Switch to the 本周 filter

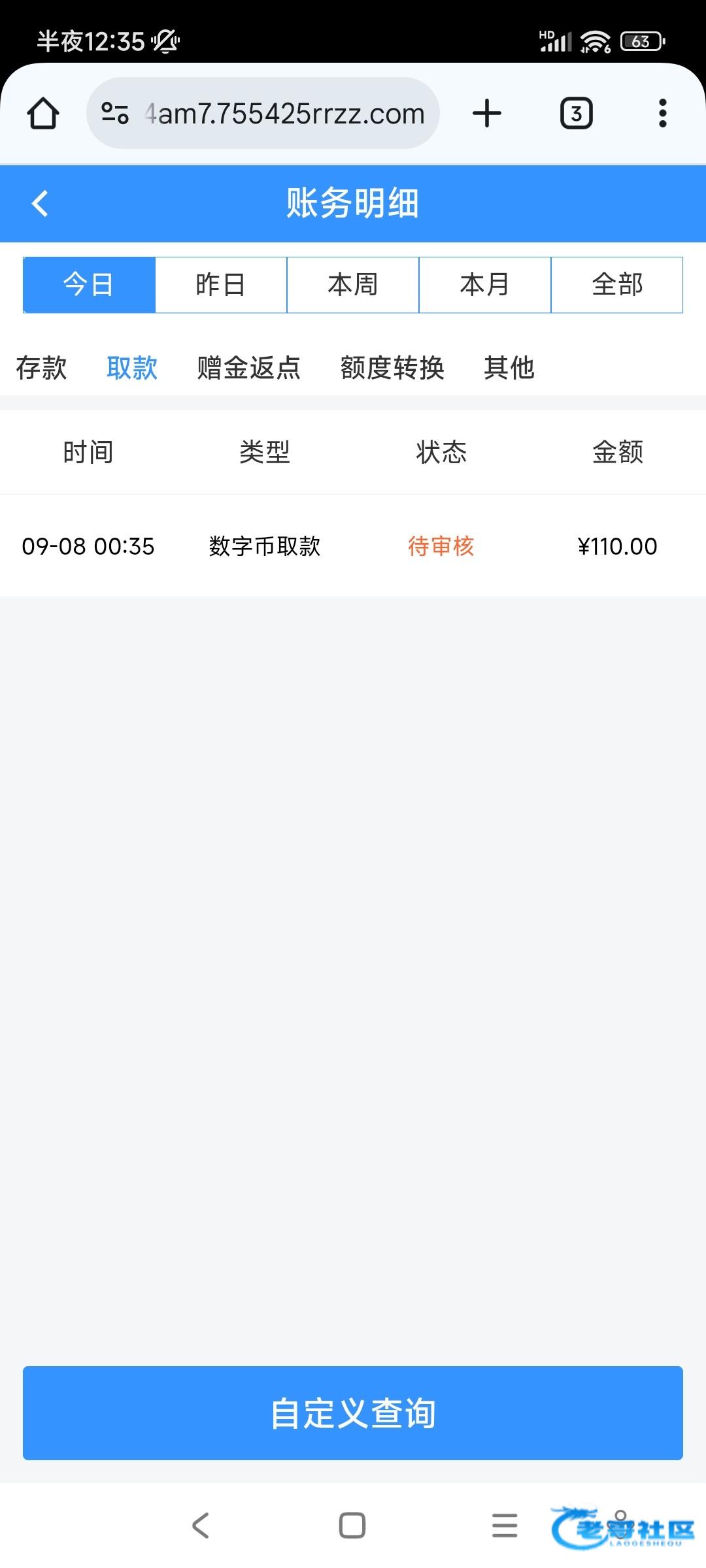[x=353, y=285]
